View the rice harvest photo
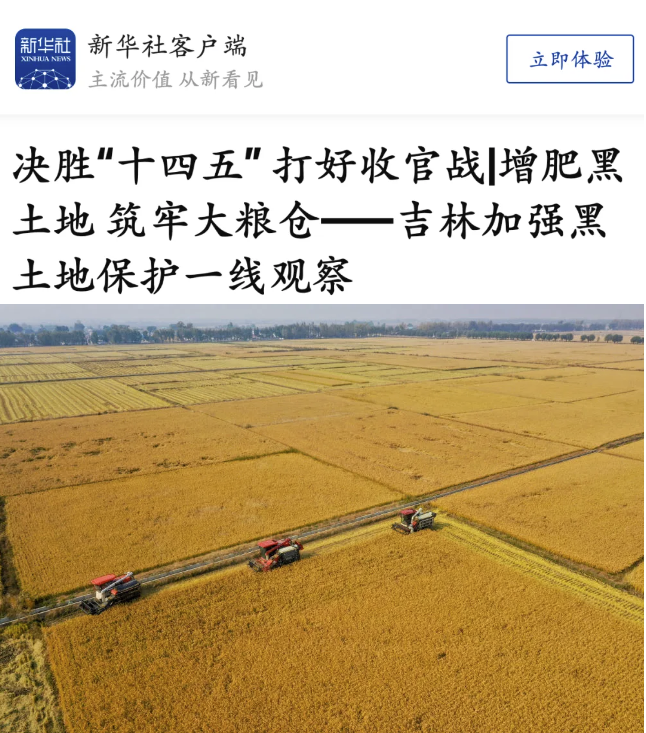Screen dimensions: 646x733 pos(322,518)
